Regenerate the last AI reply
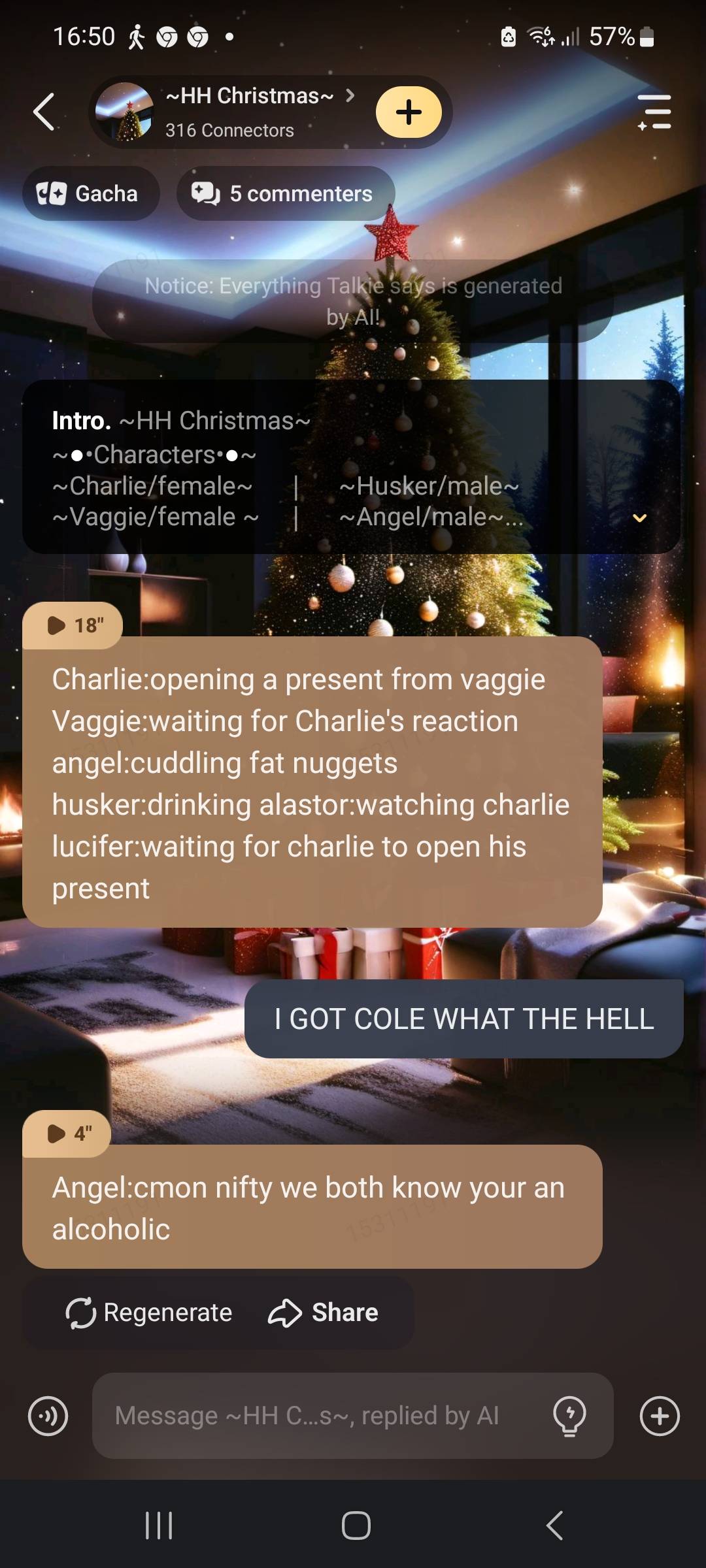706x1568 pixels. tap(150, 1313)
